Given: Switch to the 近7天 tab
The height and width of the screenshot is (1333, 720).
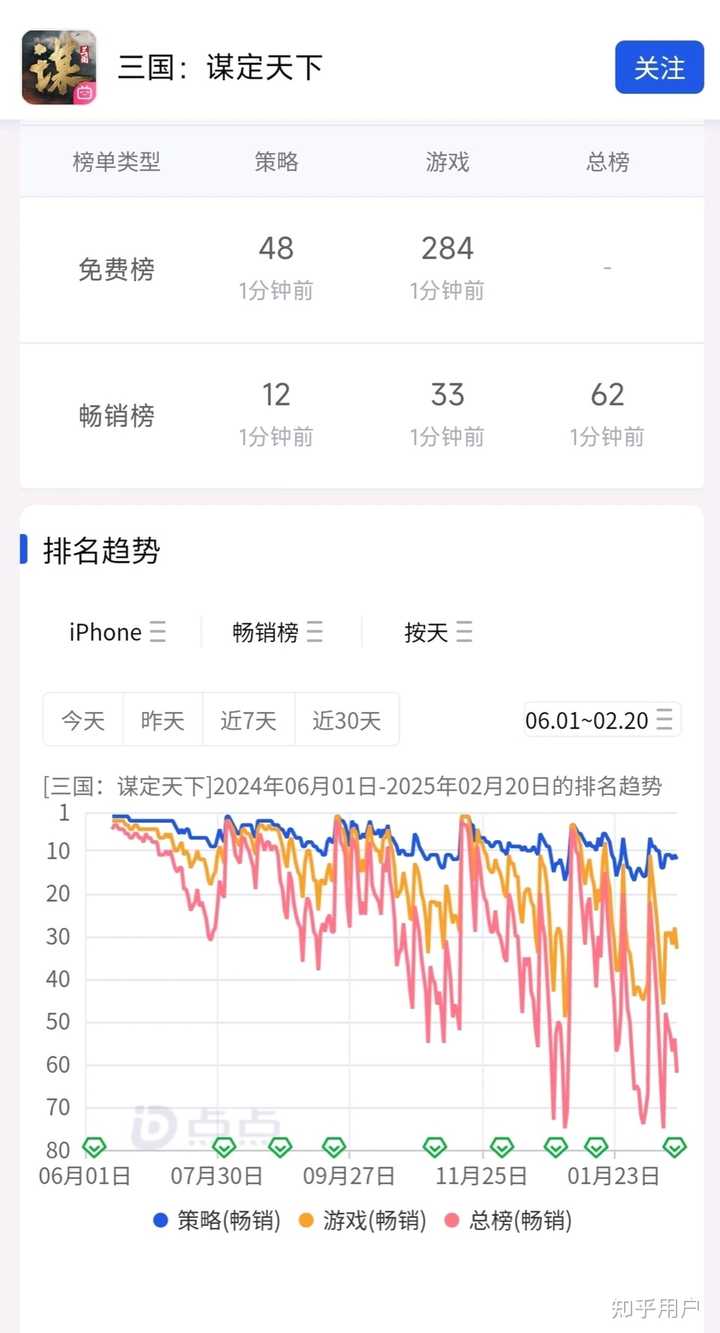Looking at the screenshot, I should click(x=248, y=719).
